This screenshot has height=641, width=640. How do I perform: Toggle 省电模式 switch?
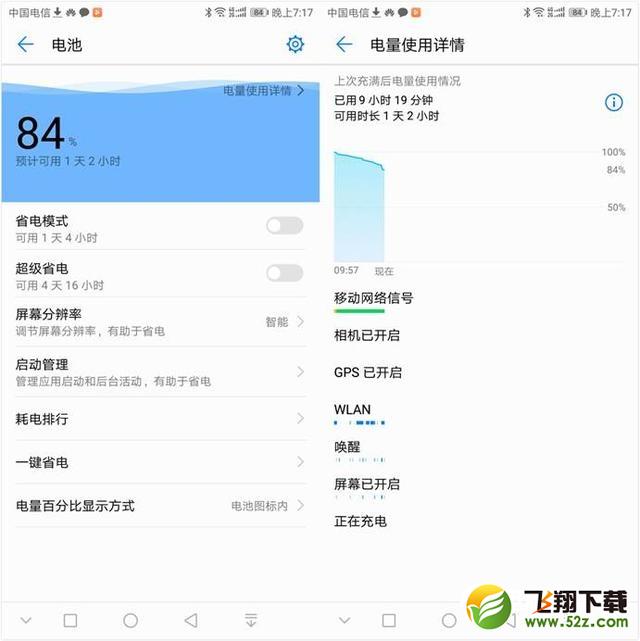pyautogui.click(x=284, y=226)
